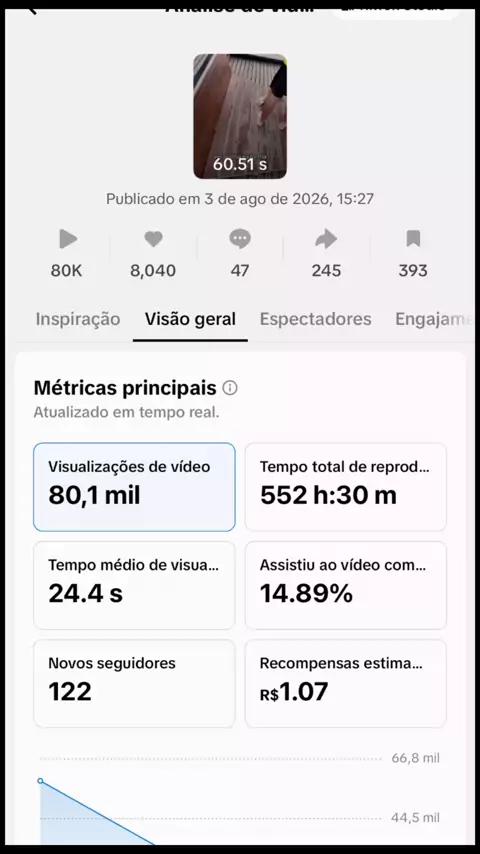Go back using the top-left arrow
This screenshot has height=854, width=480.
[x=33, y=10]
